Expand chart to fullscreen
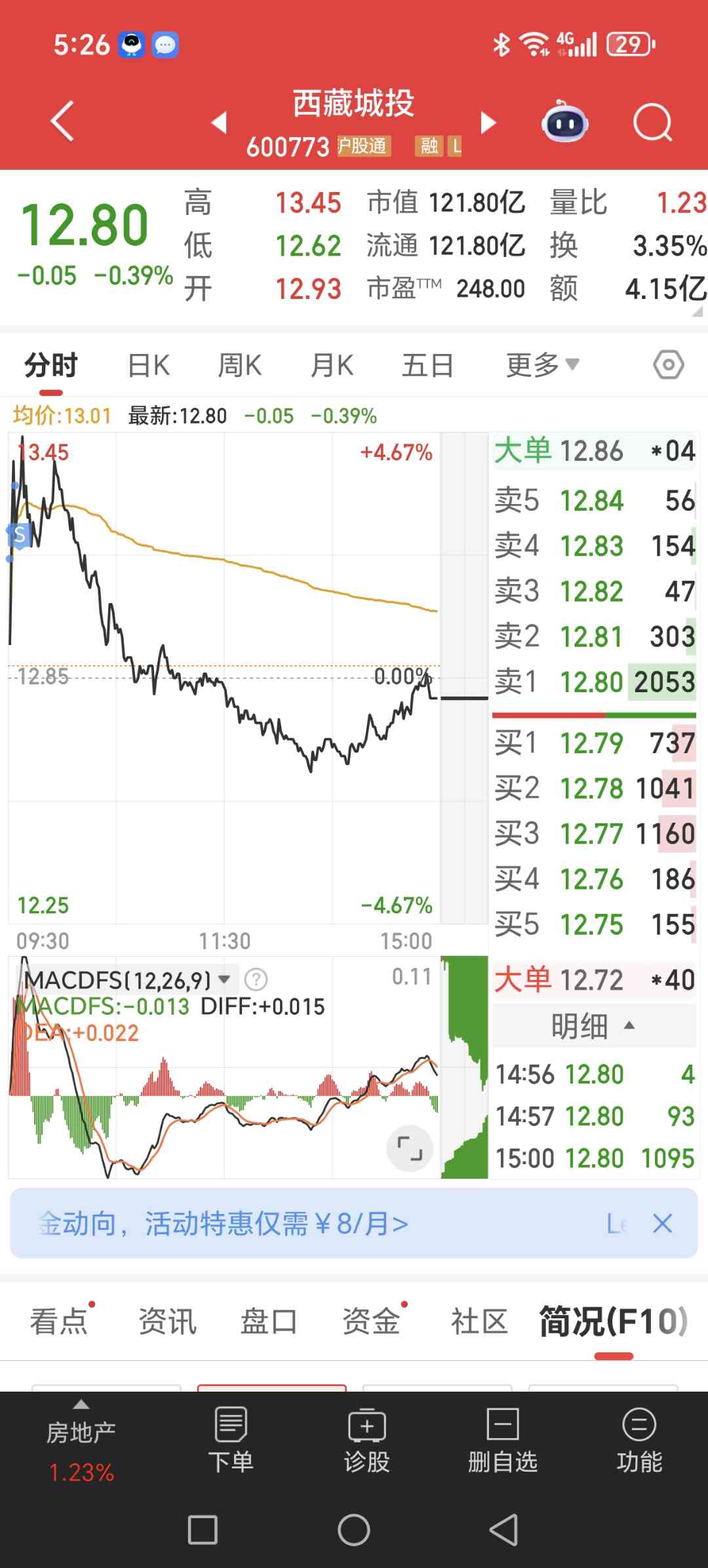 point(410,1148)
